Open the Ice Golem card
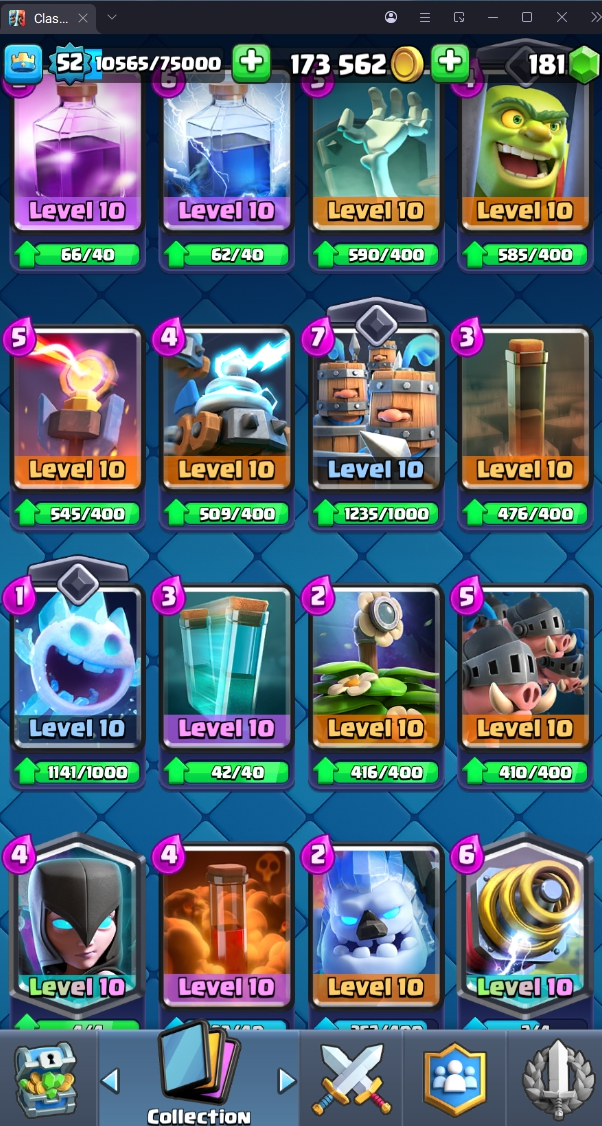Viewport: 602px width, 1126px height. point(375,925)
